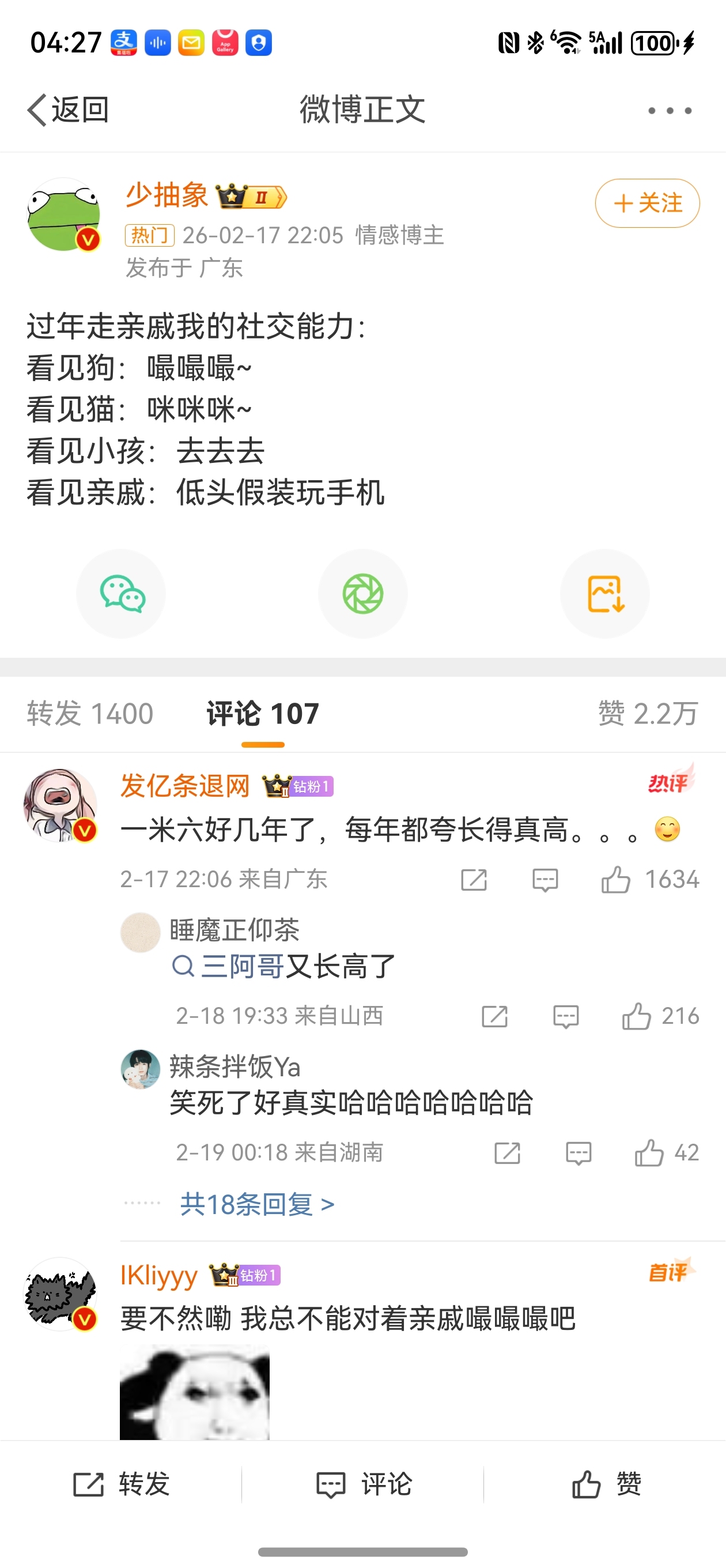The image size is (726, 1568).
Task: Go back using the 返回 button
Action: (x=68, y=110)
